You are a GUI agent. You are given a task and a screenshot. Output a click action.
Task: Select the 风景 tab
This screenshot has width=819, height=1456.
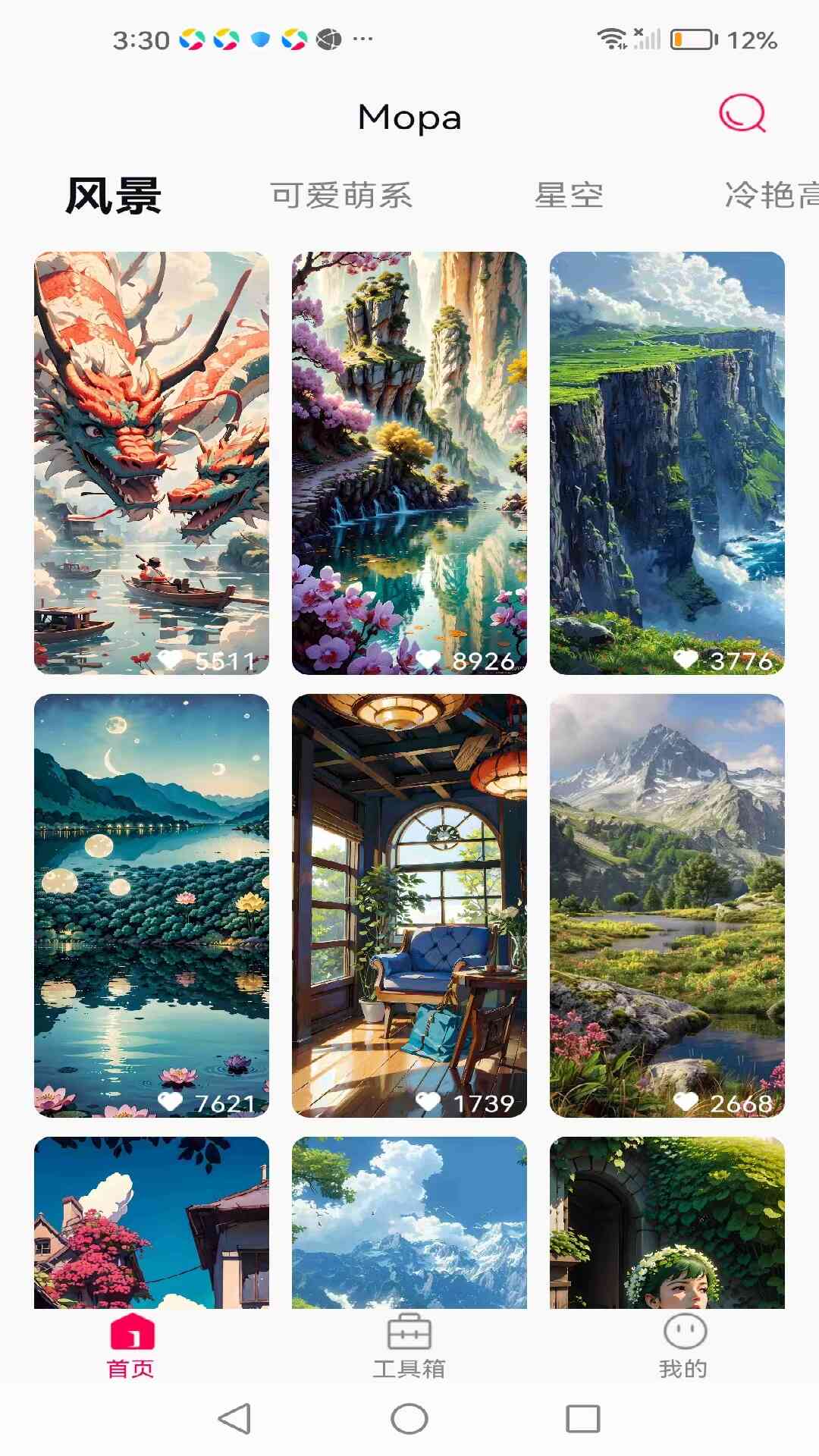(x=114, y=196)
